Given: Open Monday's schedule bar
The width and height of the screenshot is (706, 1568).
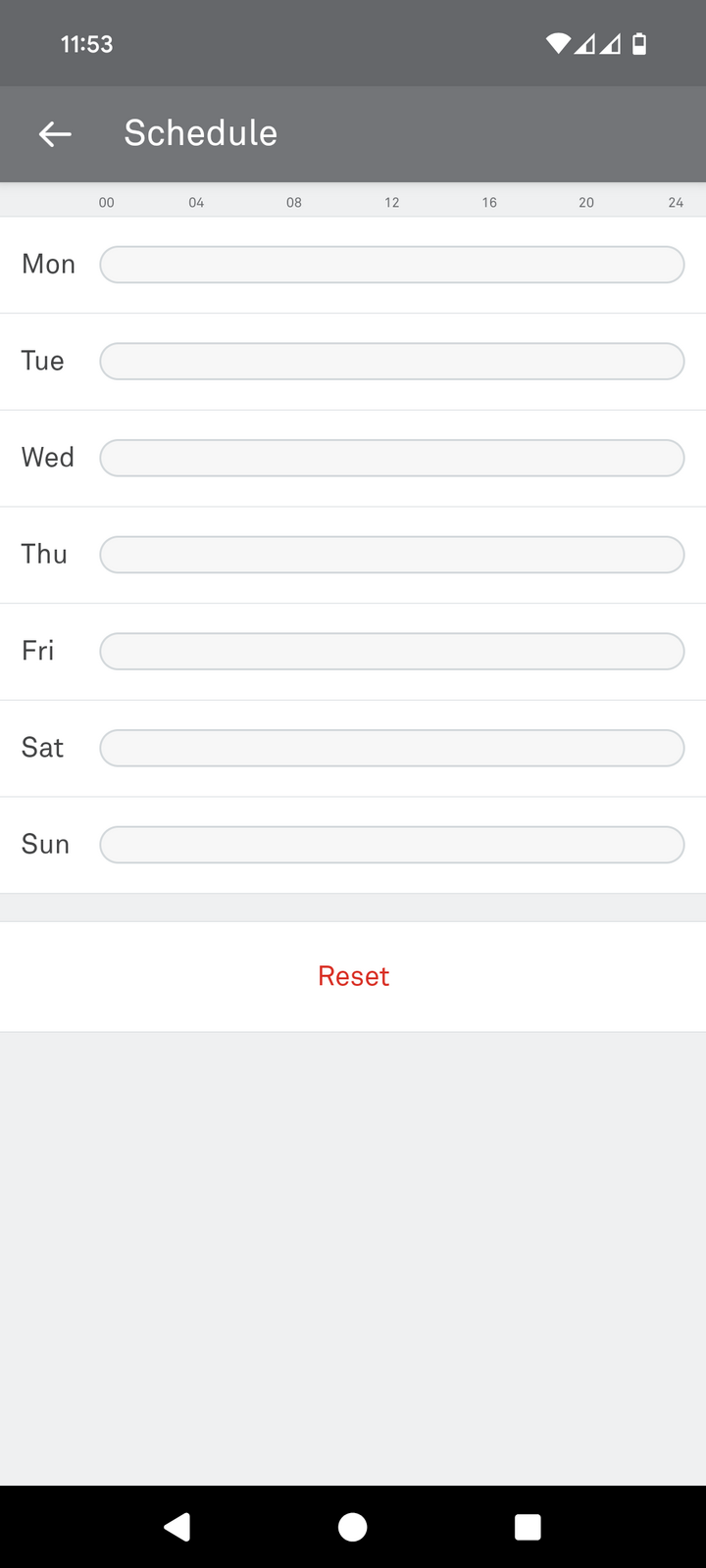Looking at the screenshot, I should click(x=391, y=265).
